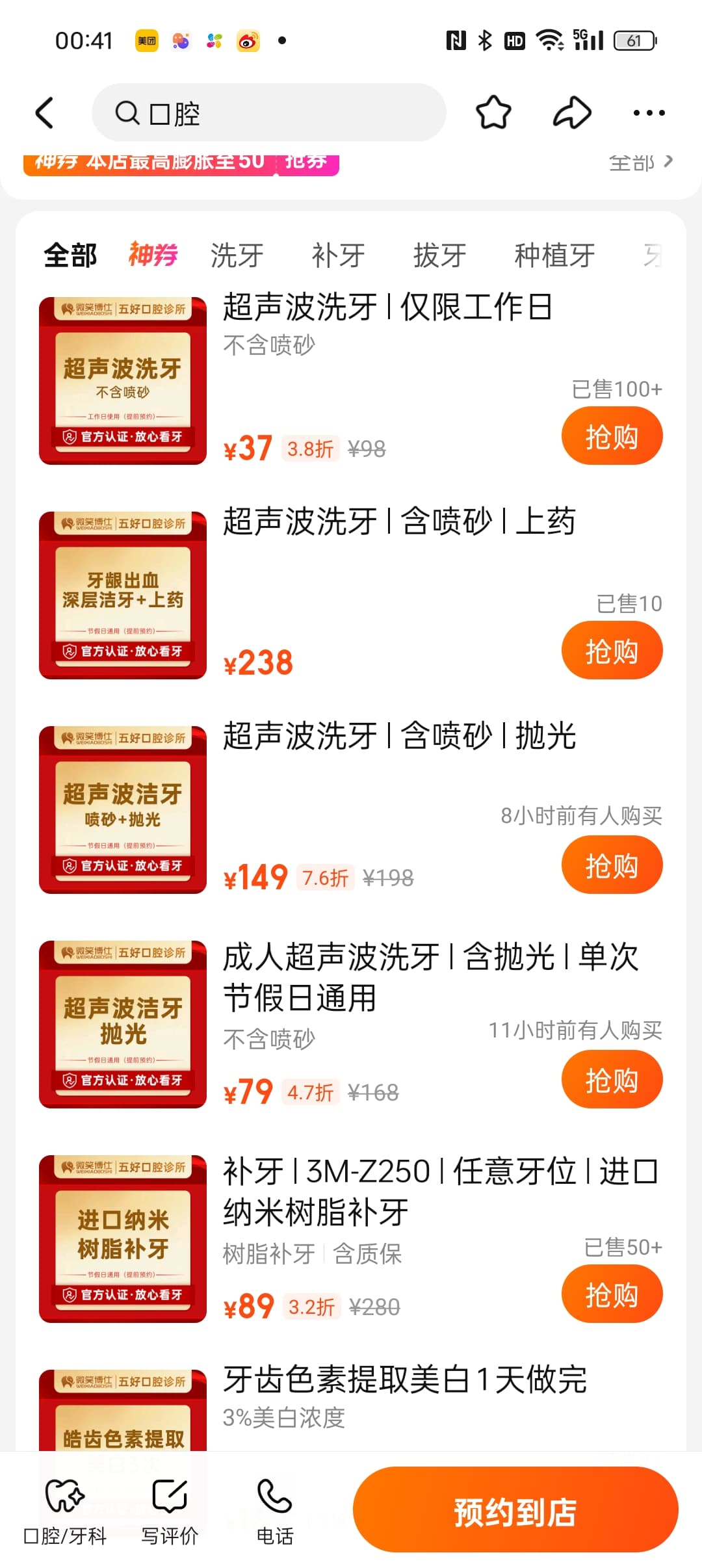702x1568 pixels.
Task: Select the 神券 tab
Action: [x=152, y=255]
